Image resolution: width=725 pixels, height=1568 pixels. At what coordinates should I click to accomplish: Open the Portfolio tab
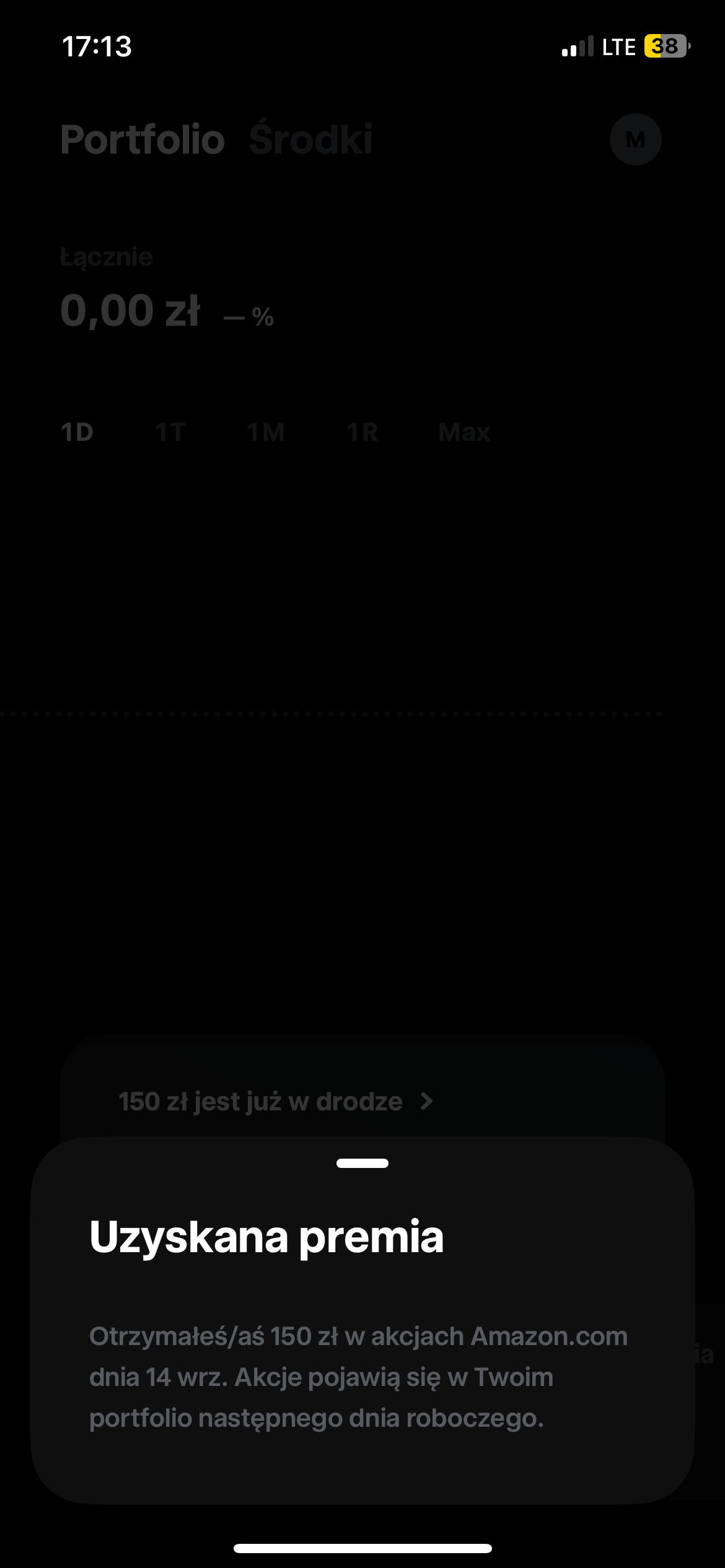tap(143, 139)
